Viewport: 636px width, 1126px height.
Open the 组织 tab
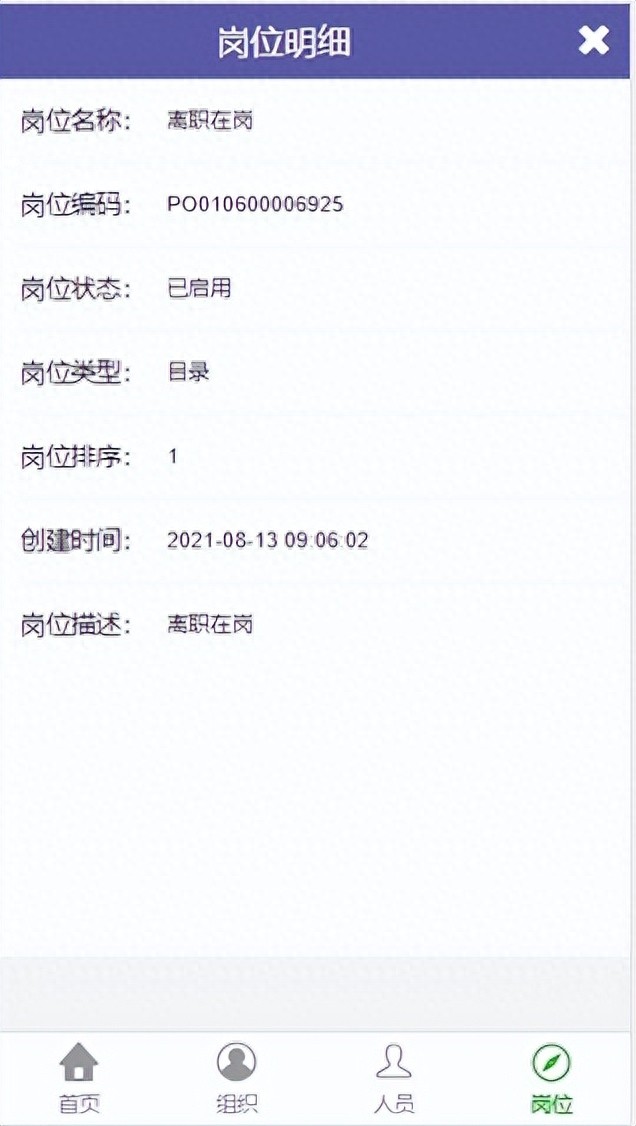[x=237, y=1079]
